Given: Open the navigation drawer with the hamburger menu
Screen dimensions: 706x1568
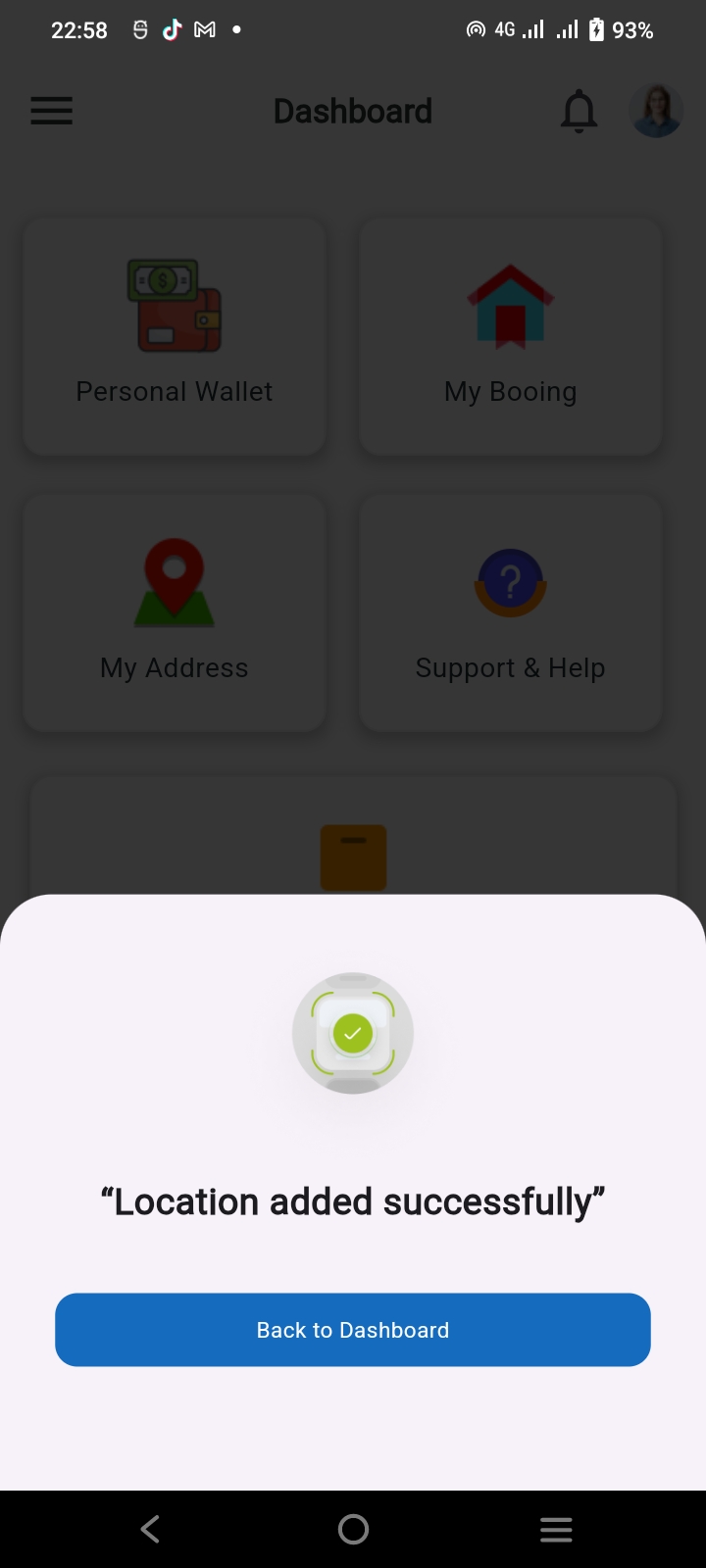Looking at the screenshot, I should point(51,111).
